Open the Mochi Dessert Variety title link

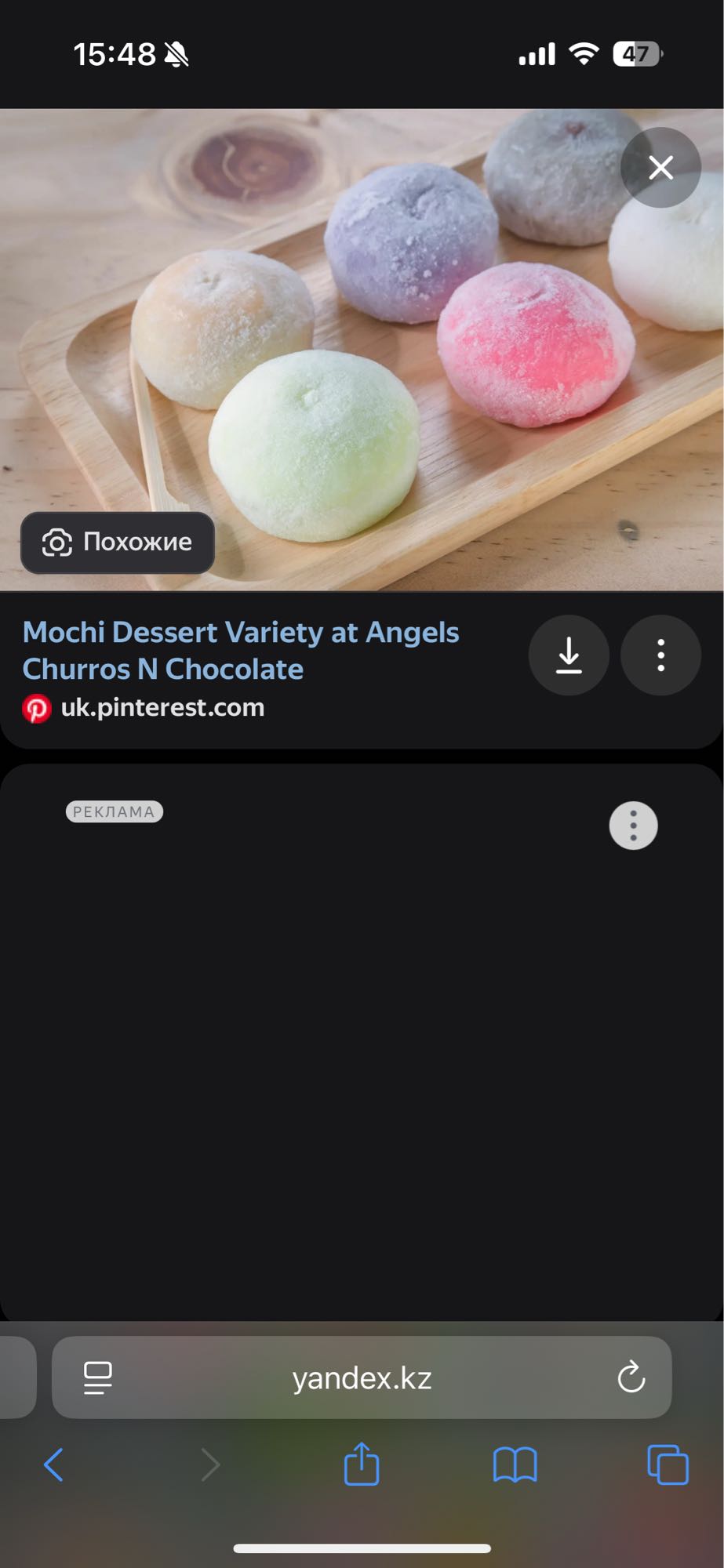241,651
